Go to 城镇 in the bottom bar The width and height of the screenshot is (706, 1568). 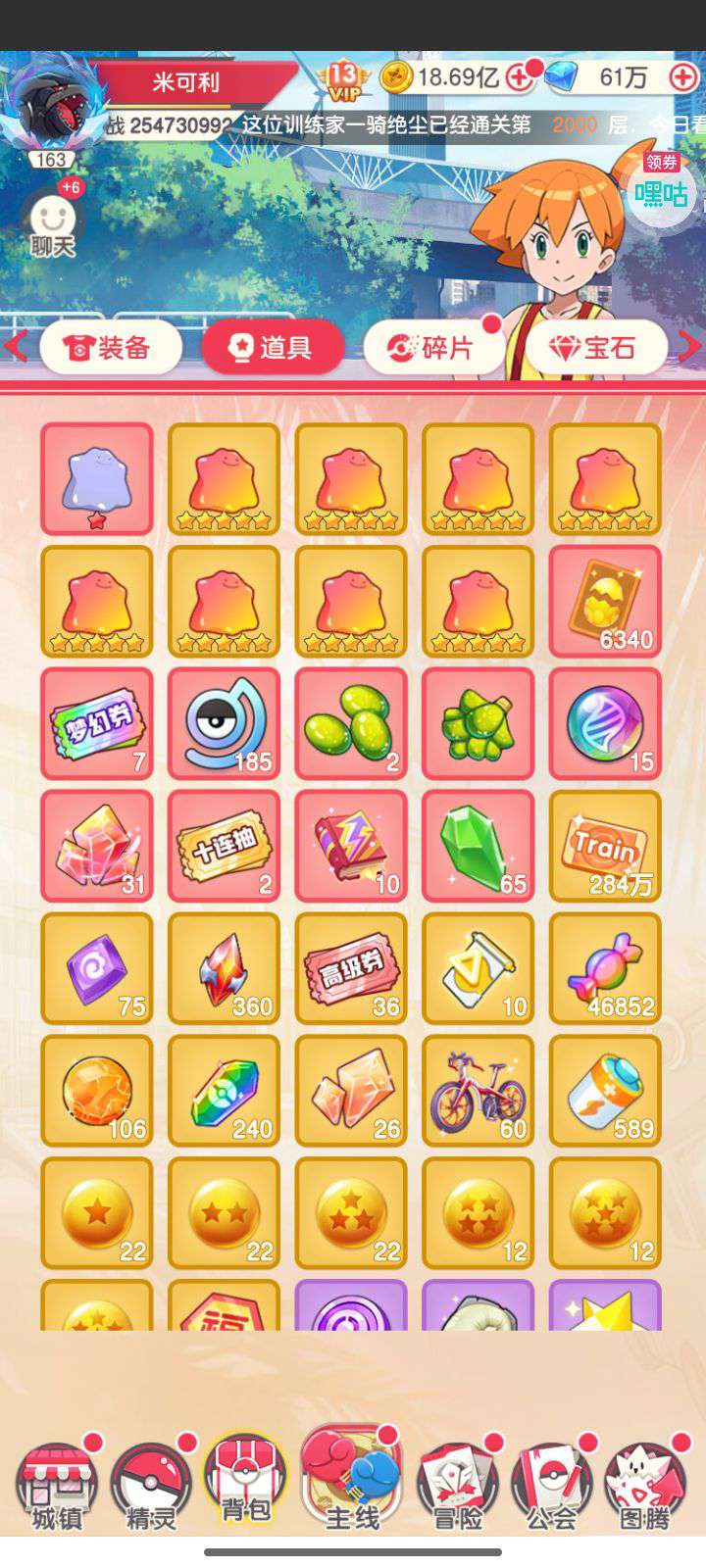[x=56, y=1487]
